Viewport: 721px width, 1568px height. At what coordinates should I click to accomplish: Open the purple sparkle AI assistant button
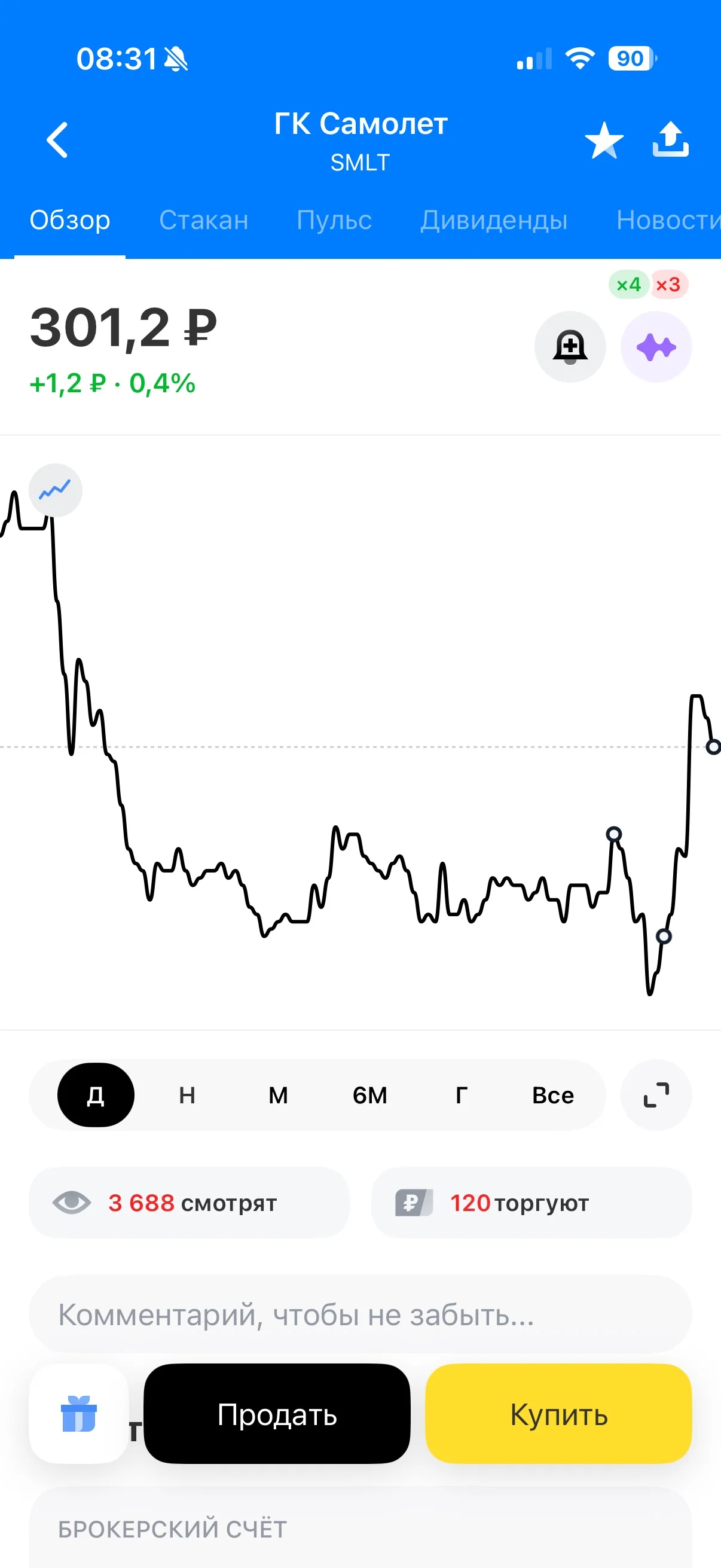(656, 347)
